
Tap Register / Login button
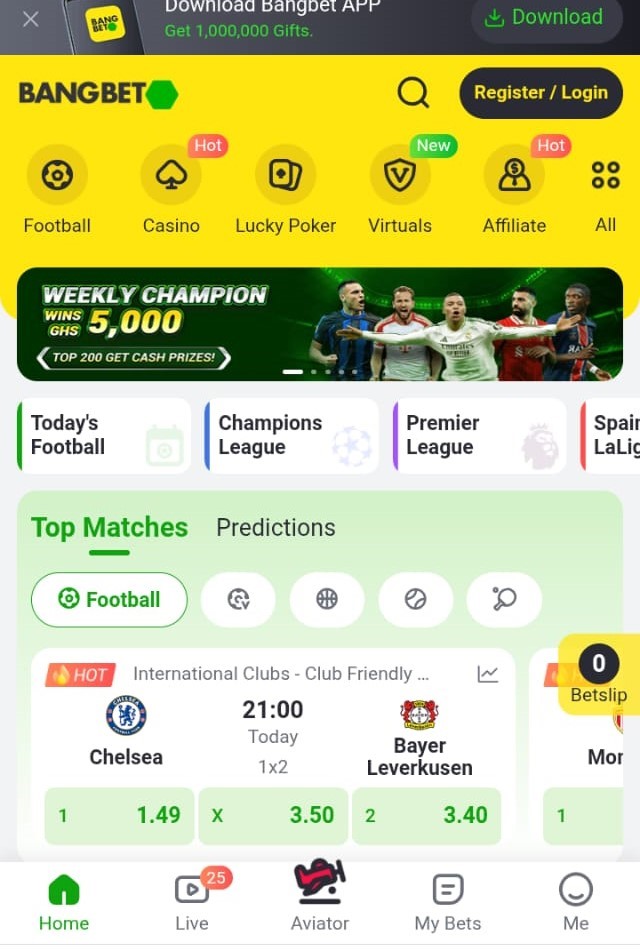[x=540, y=93]
